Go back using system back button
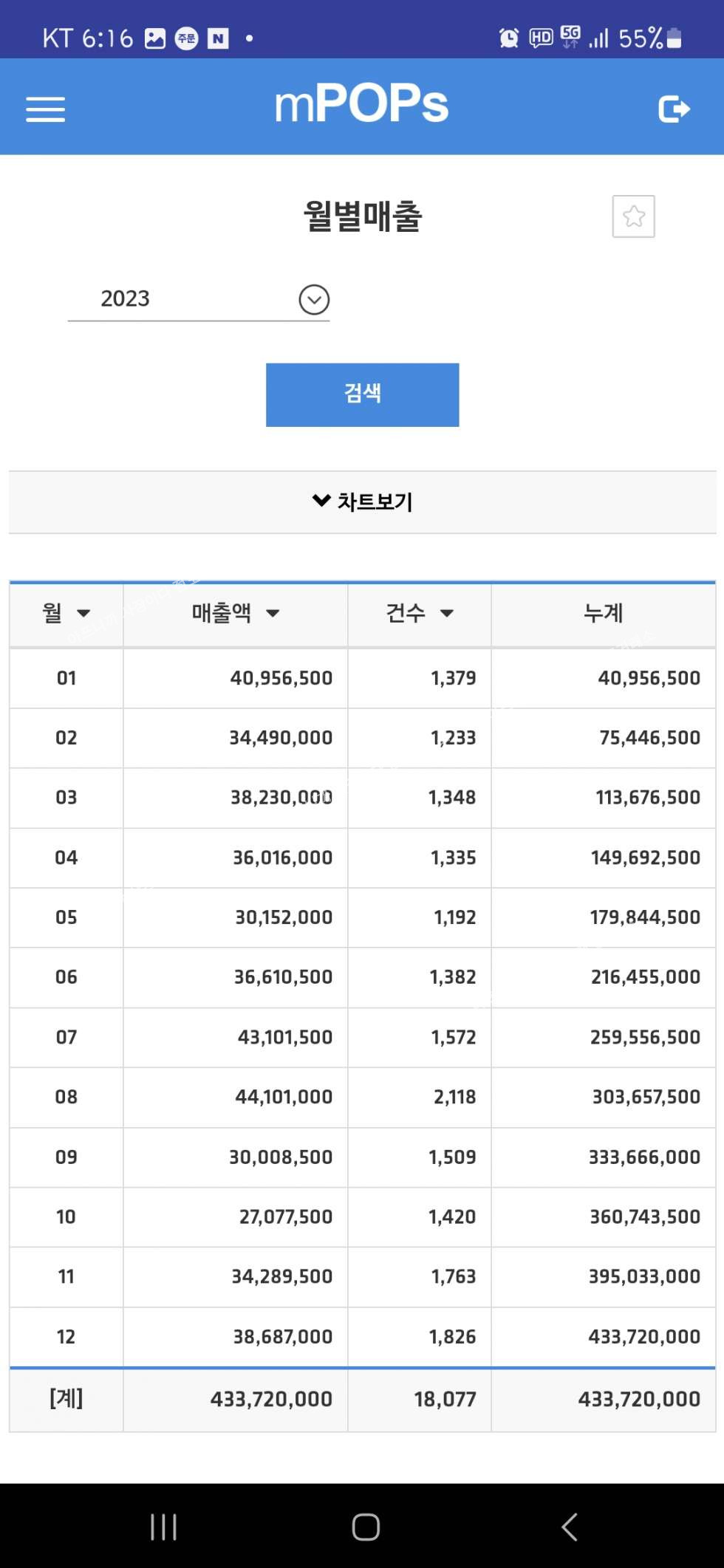Viewport: 724px width, 1568px height. [569, 1527]
